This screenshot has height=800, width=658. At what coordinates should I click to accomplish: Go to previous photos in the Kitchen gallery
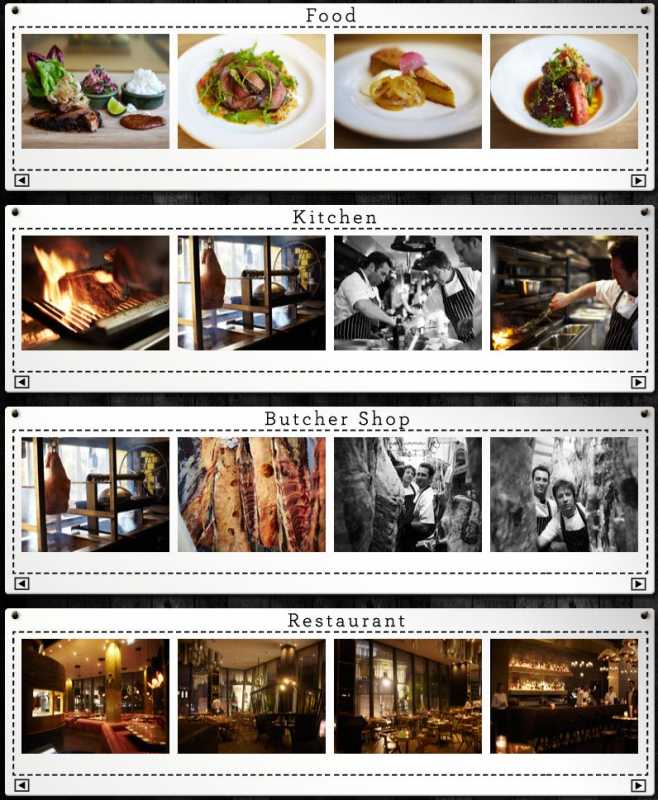tap(22, 382)
